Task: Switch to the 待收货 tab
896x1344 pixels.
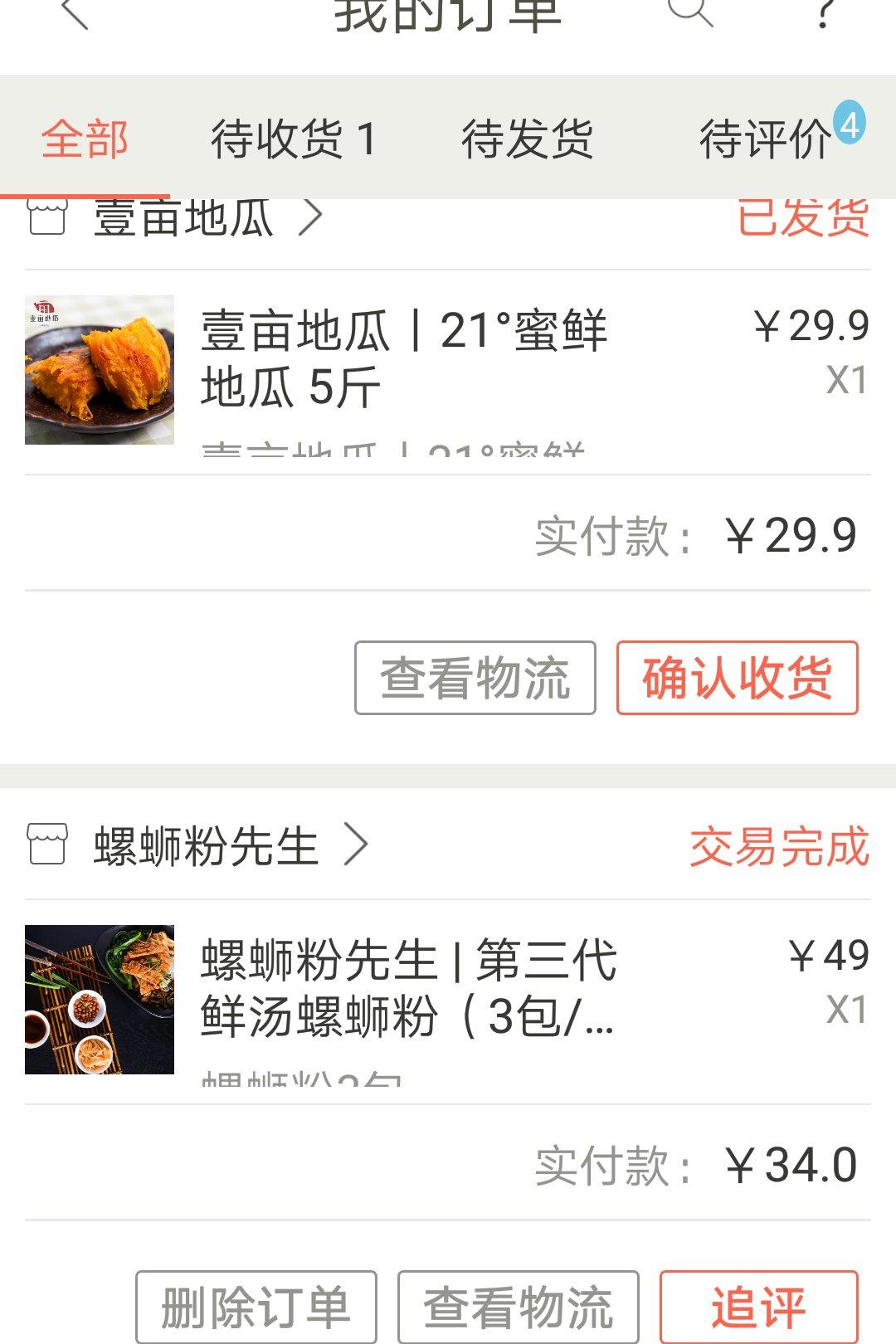Action: pos(294,139)
